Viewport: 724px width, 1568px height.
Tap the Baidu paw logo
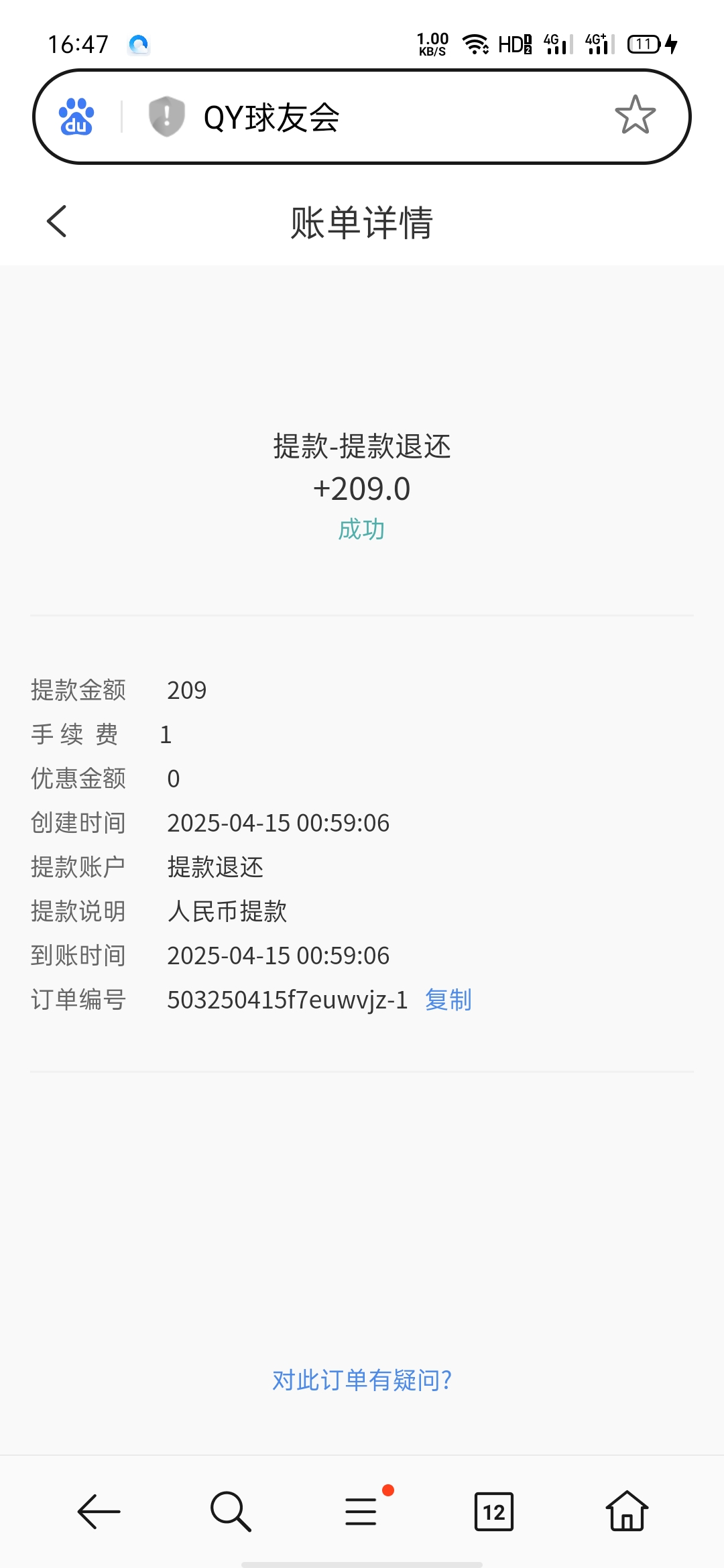tap(76, 117)
